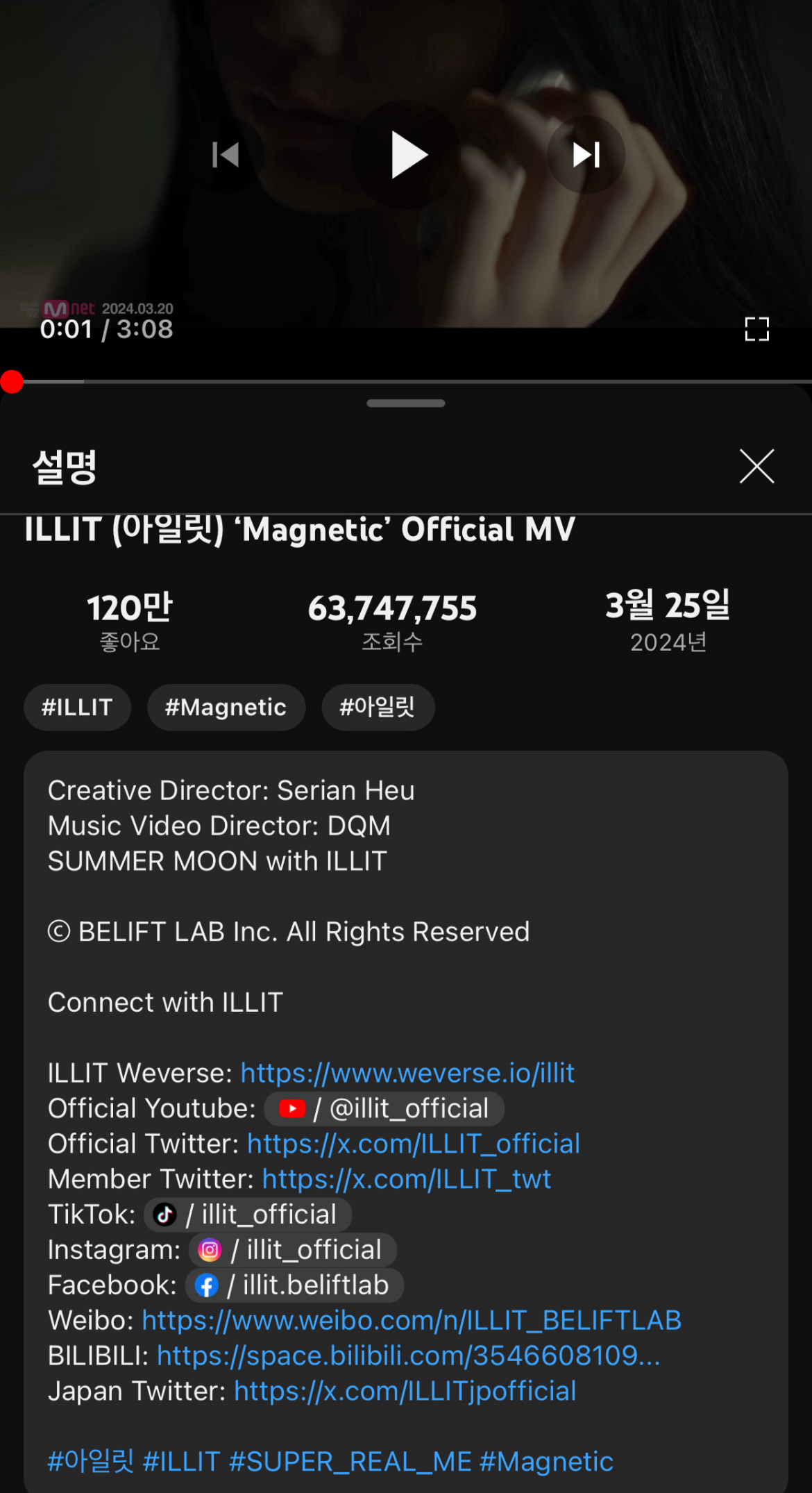Go to the previous video
Image resolution: width=812 pixels, height=1493 pixels.
(x=226, y=155)
